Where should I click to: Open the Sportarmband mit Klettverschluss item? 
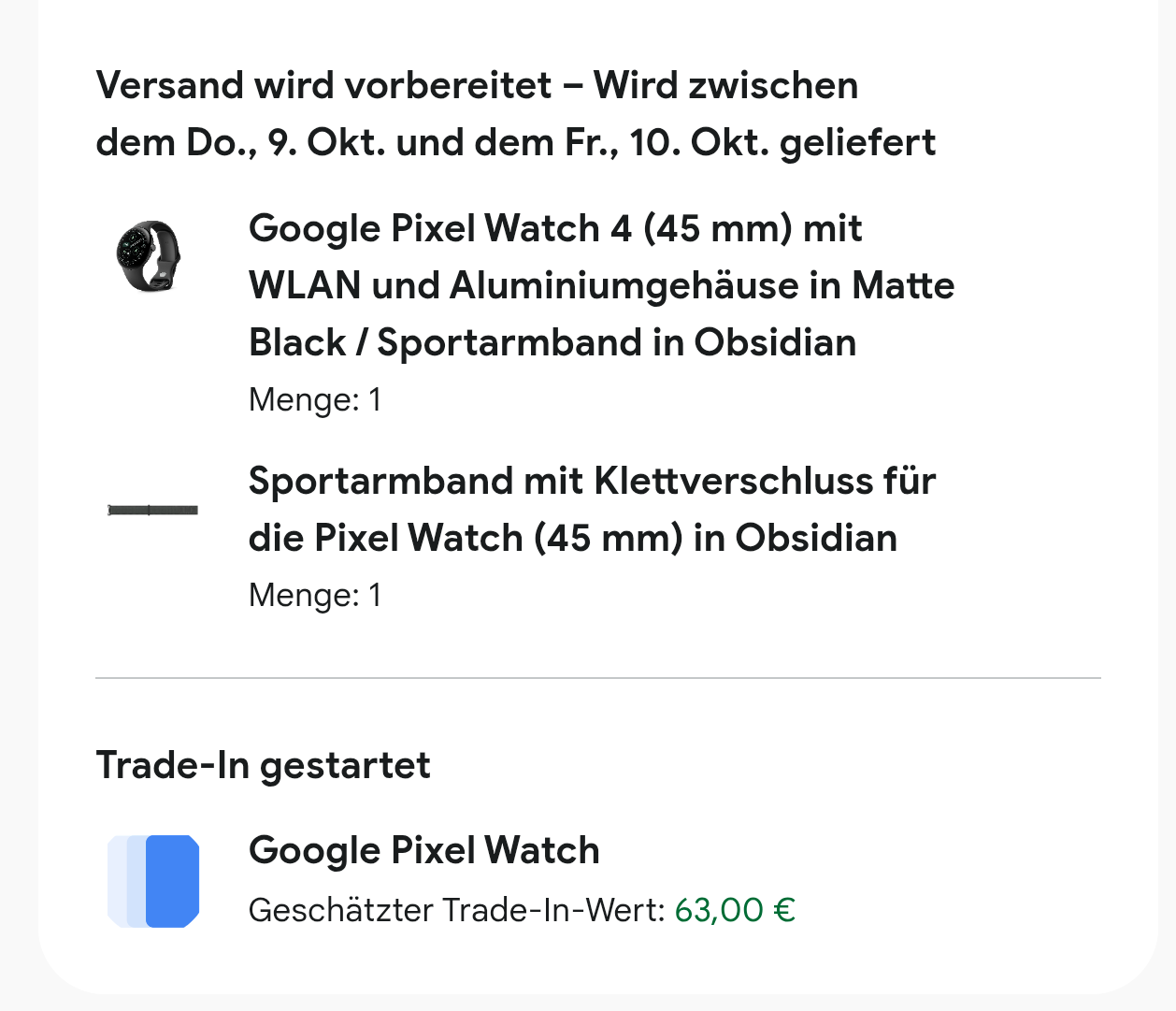coord(591,510)
